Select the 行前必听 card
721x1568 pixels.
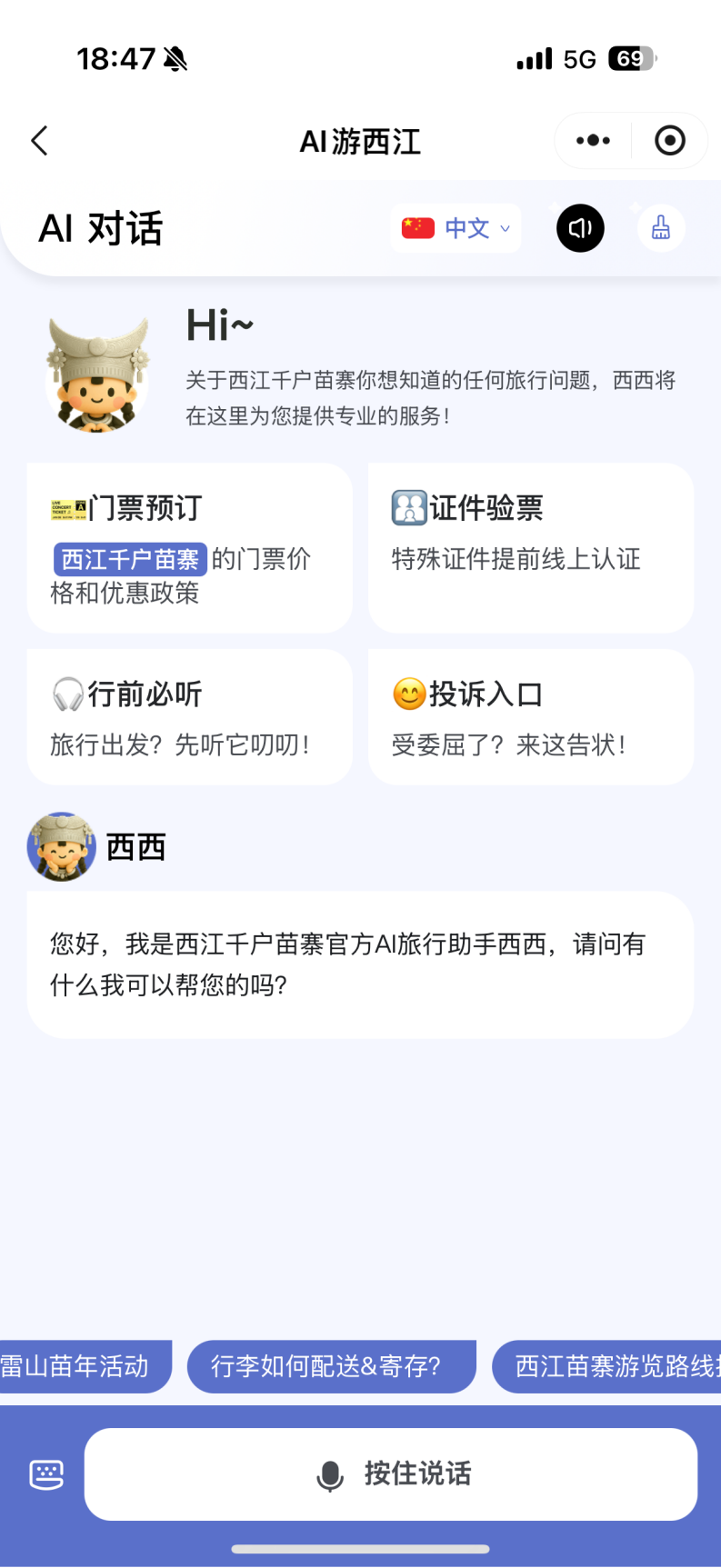(189, 716)
